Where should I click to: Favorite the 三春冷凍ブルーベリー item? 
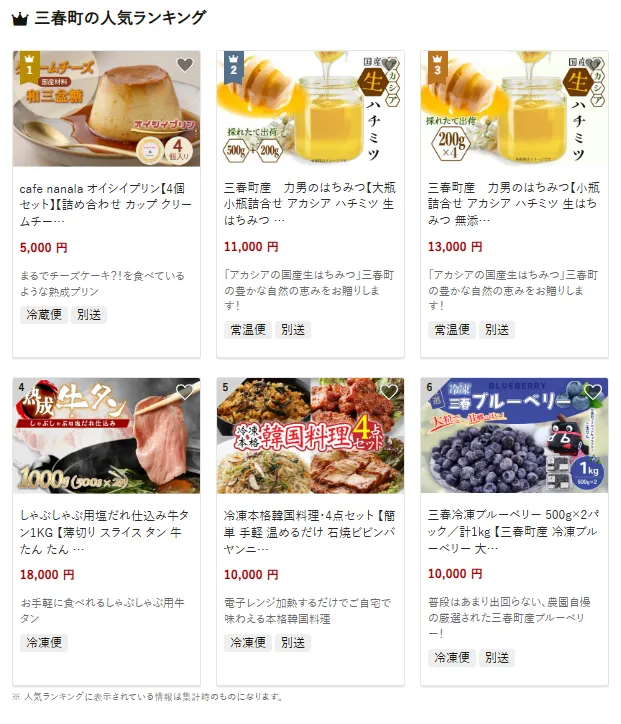[x=593, y=392]
